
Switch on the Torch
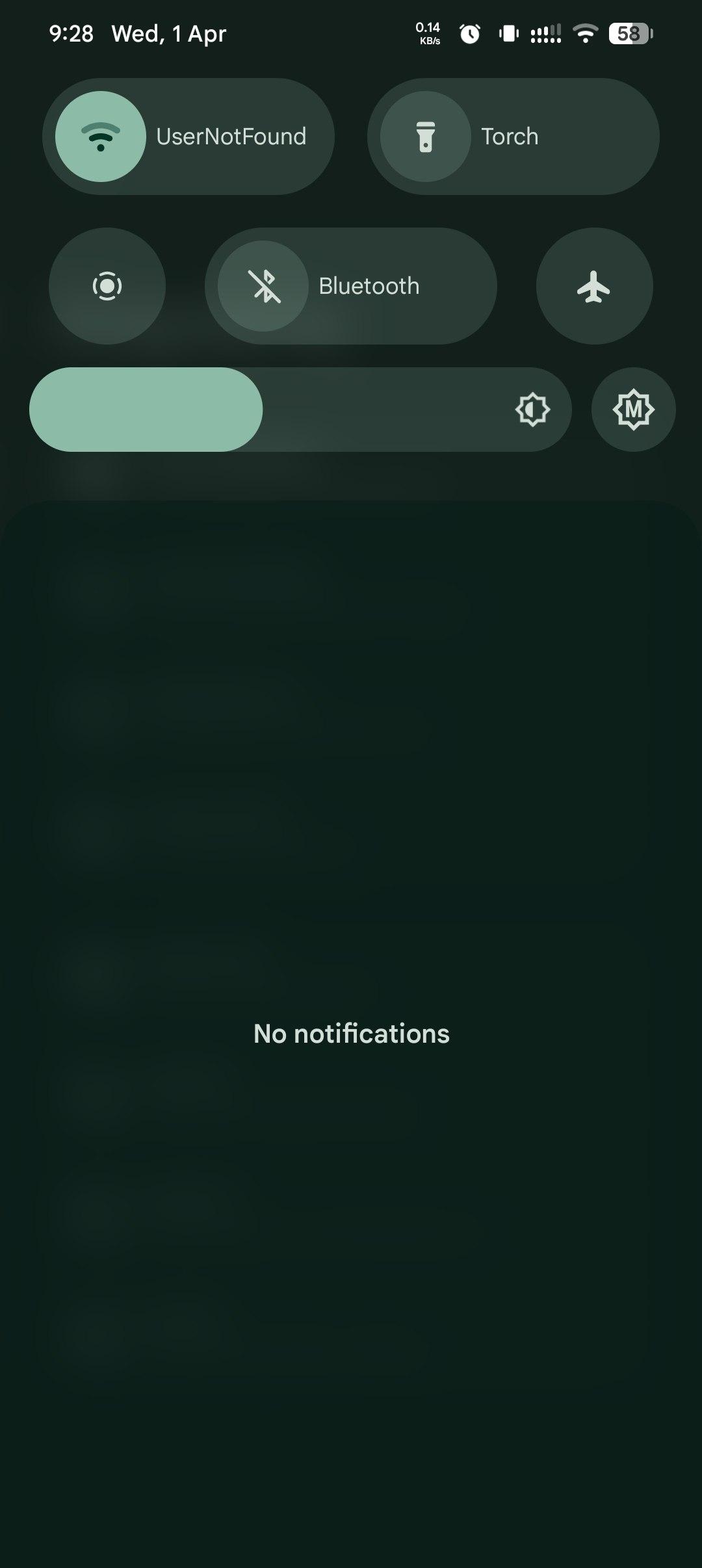pos(426,137)
